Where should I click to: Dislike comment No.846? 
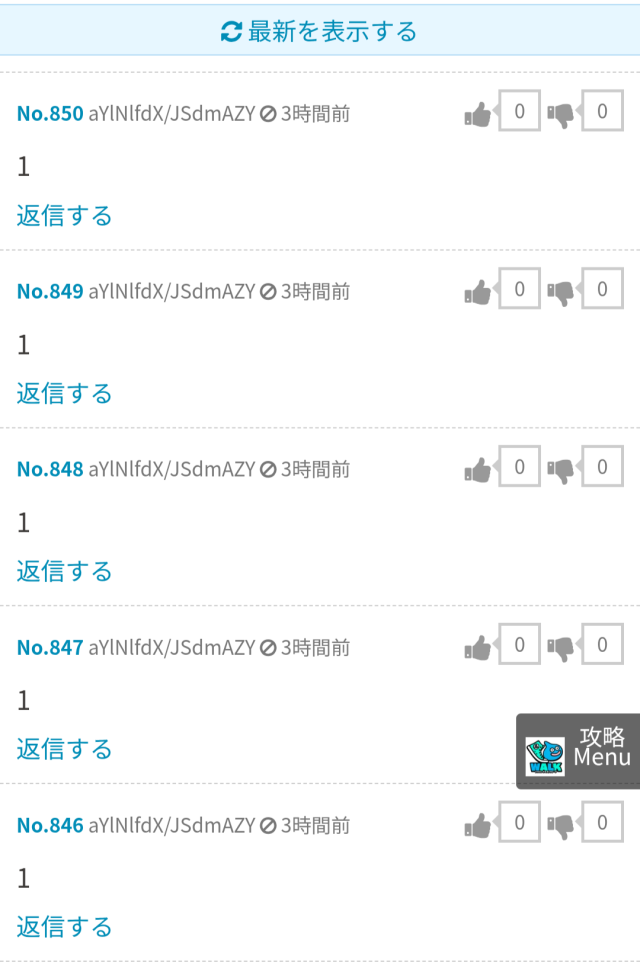[x=561, y=825]
